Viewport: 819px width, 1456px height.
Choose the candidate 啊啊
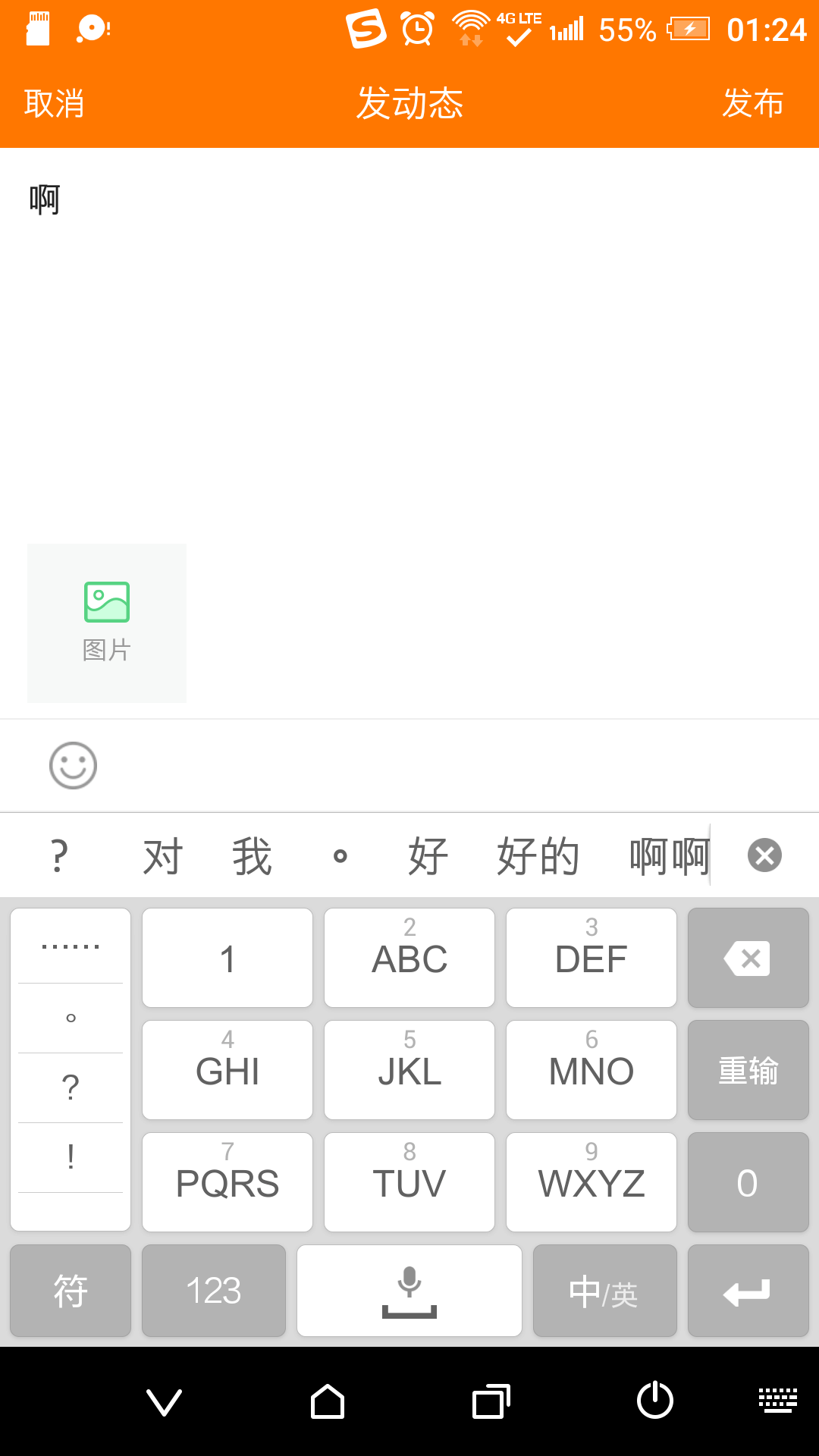667,856
